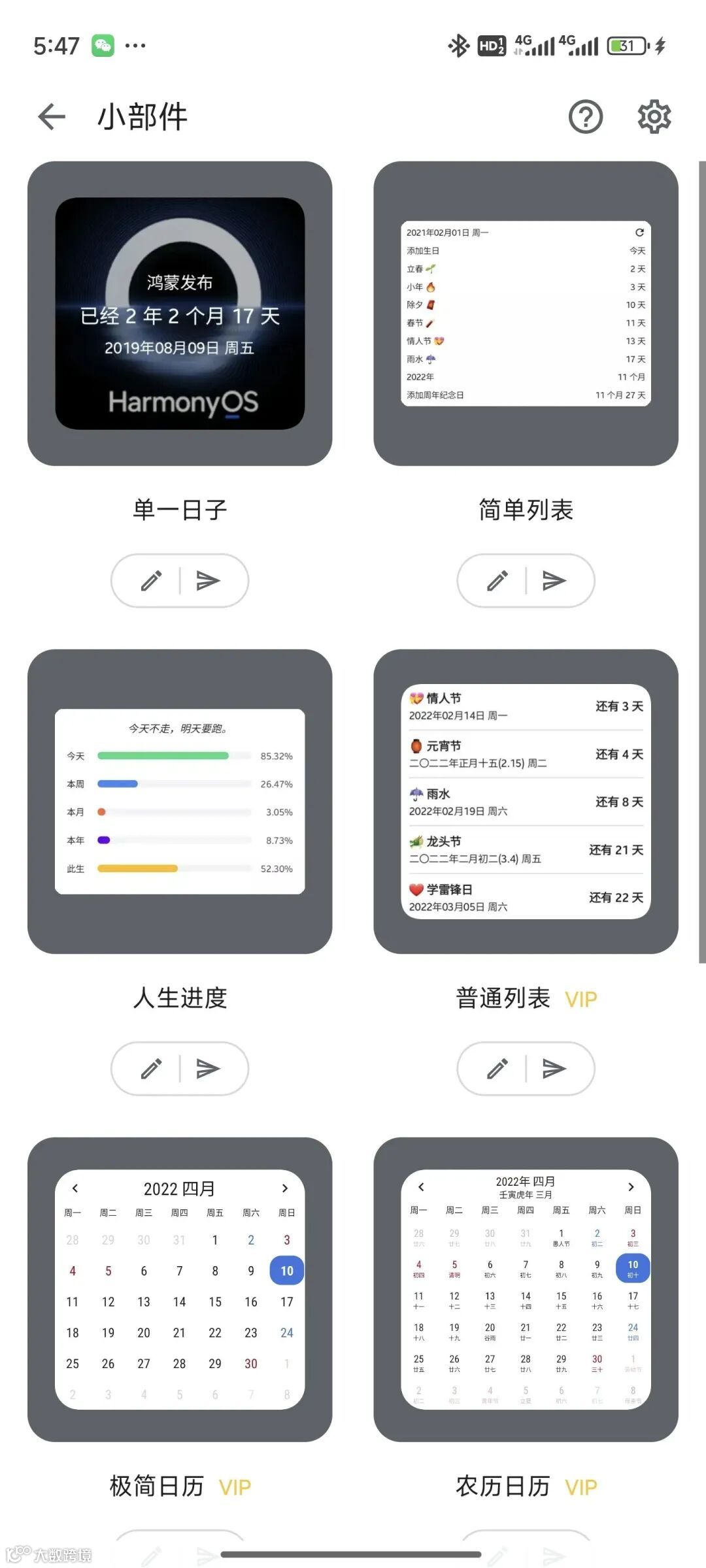This screenshot has width=706, height=1568.
Task: Open the 普通列表 VIP widget preview
Action: (x=526, y=802)
